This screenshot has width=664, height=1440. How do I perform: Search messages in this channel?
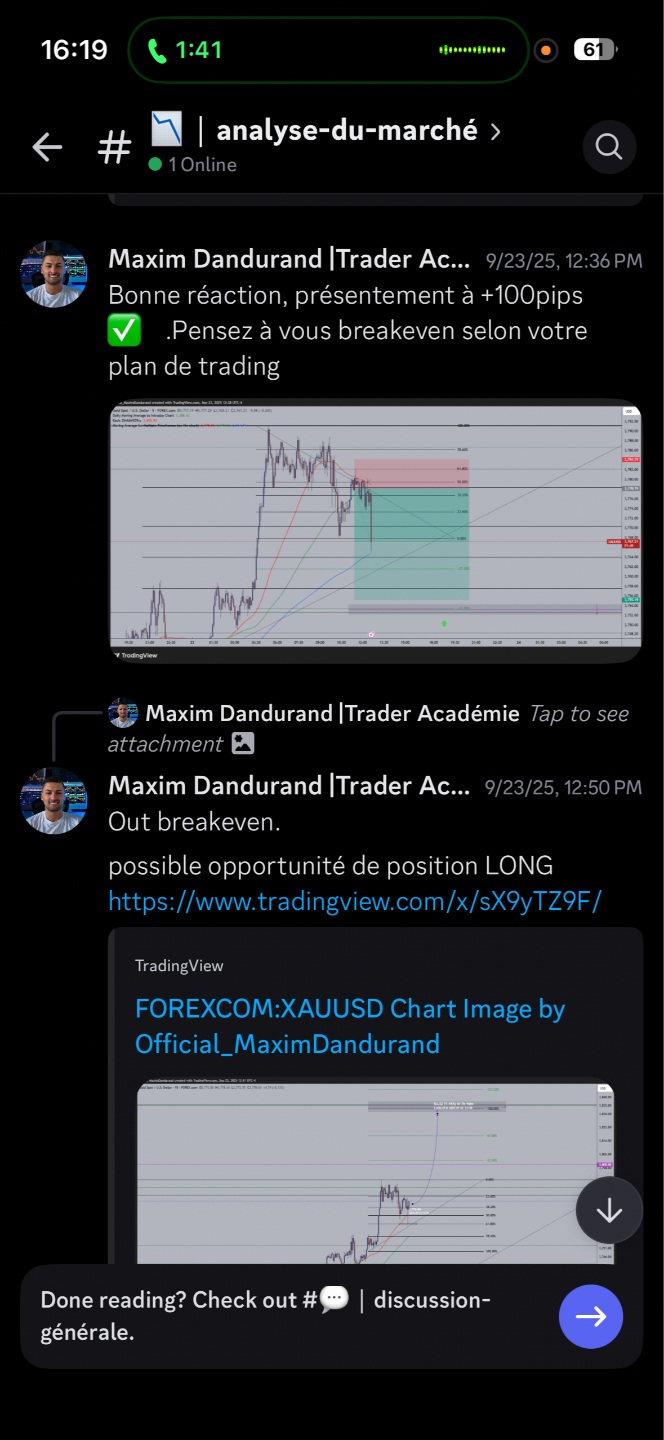609,148
